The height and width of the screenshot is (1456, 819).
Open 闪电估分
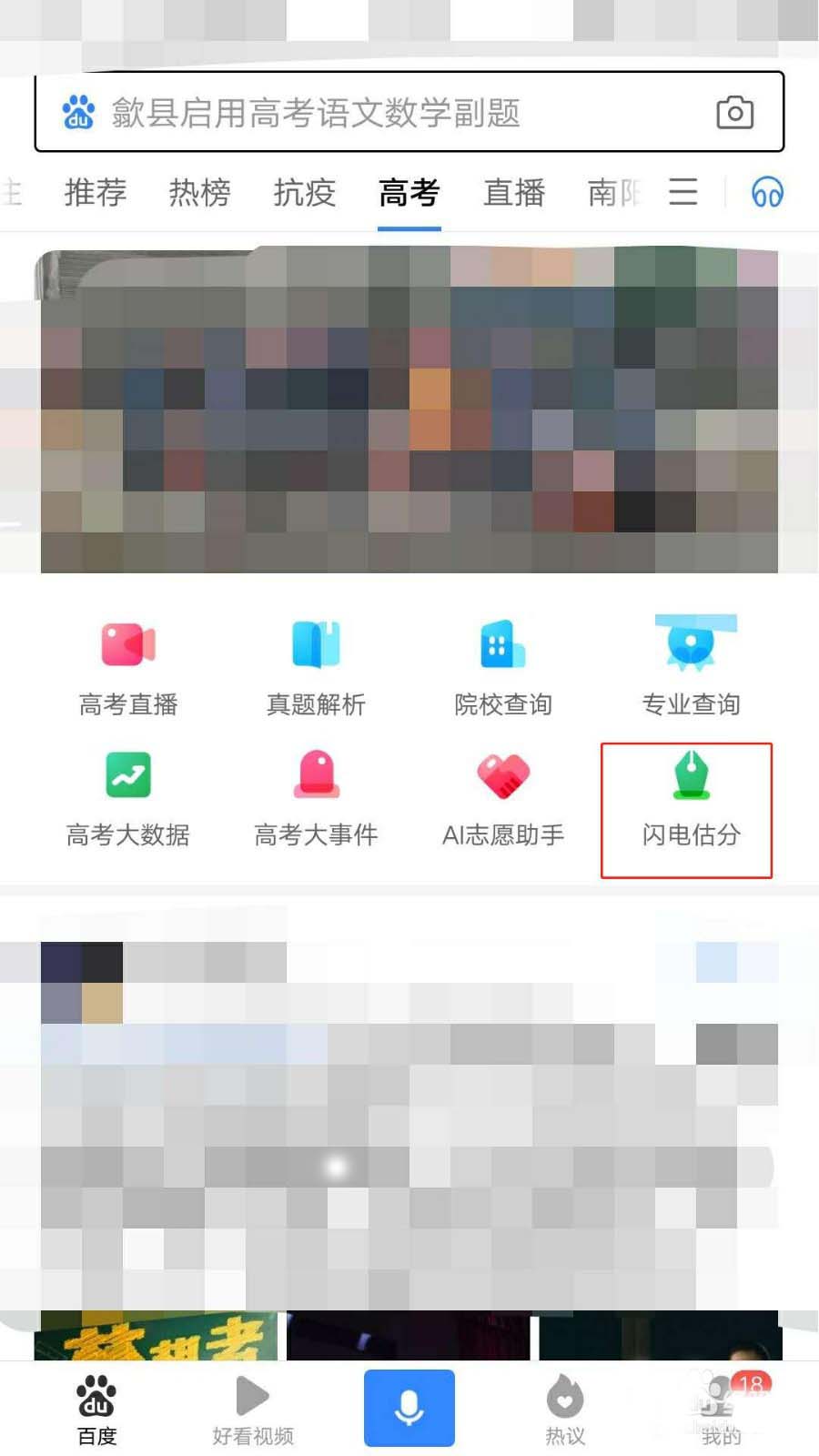pos(691,798)
